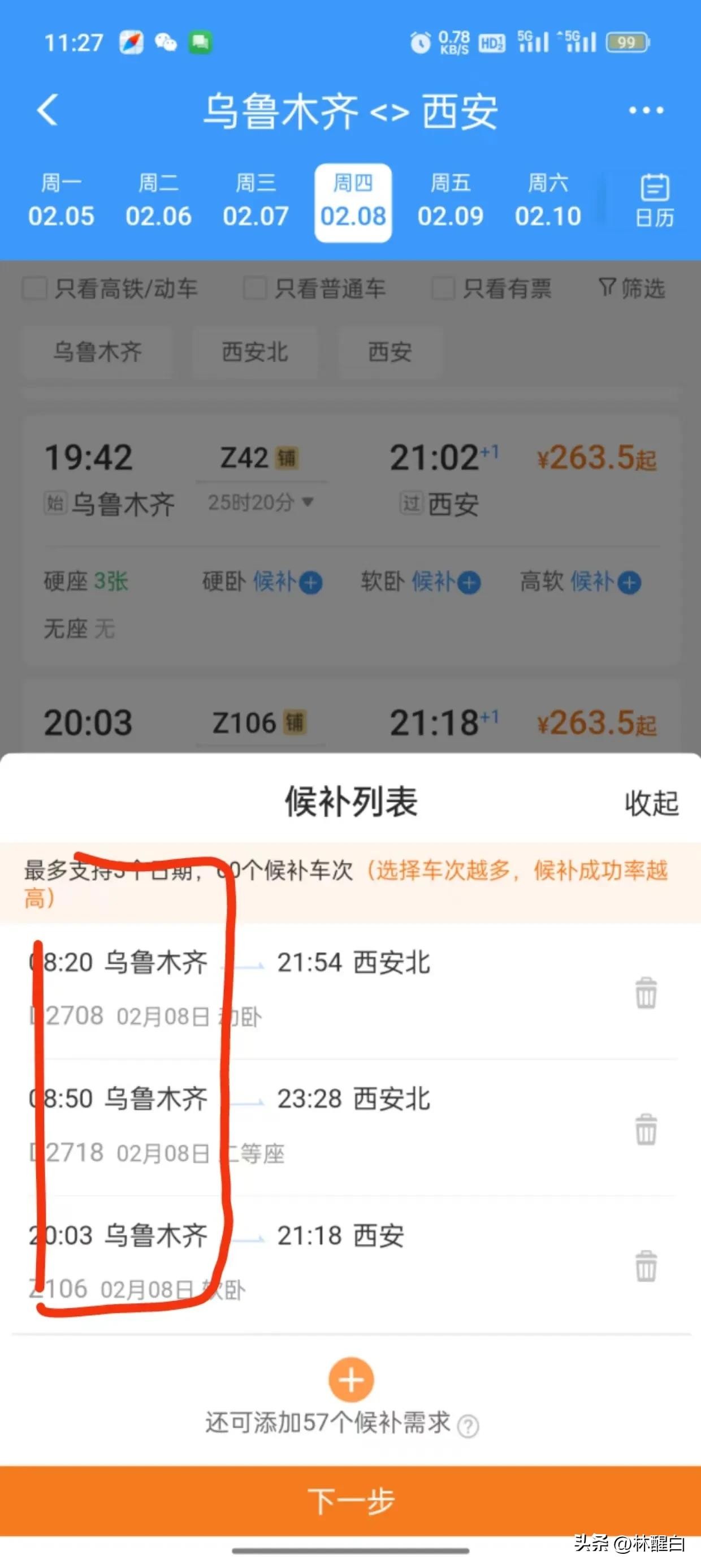The width and height of the screenshot is (701, 1568).
Task: Add another waitlist request with plus button
Action: tap(351, 1380)
